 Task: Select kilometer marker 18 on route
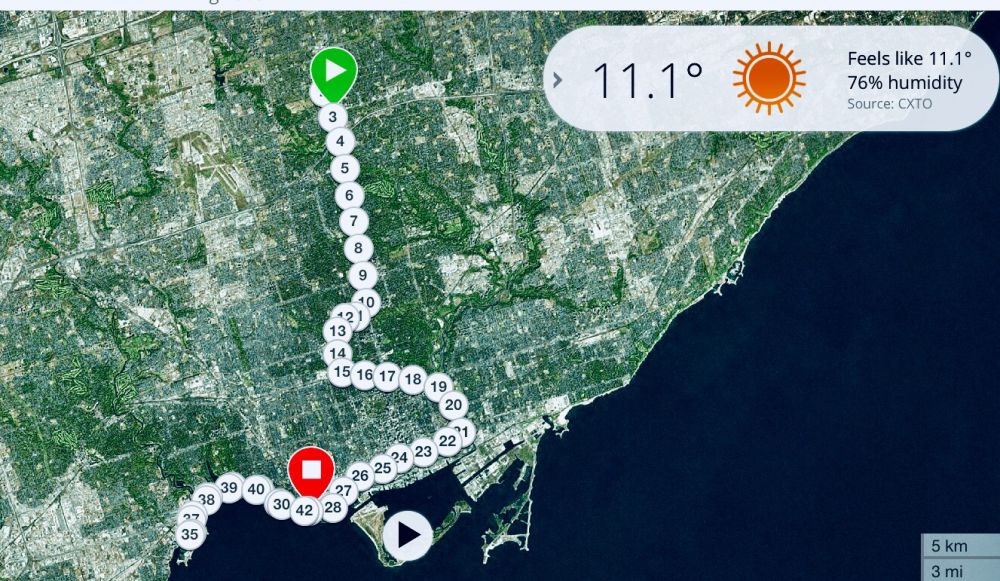coord(412,379)
